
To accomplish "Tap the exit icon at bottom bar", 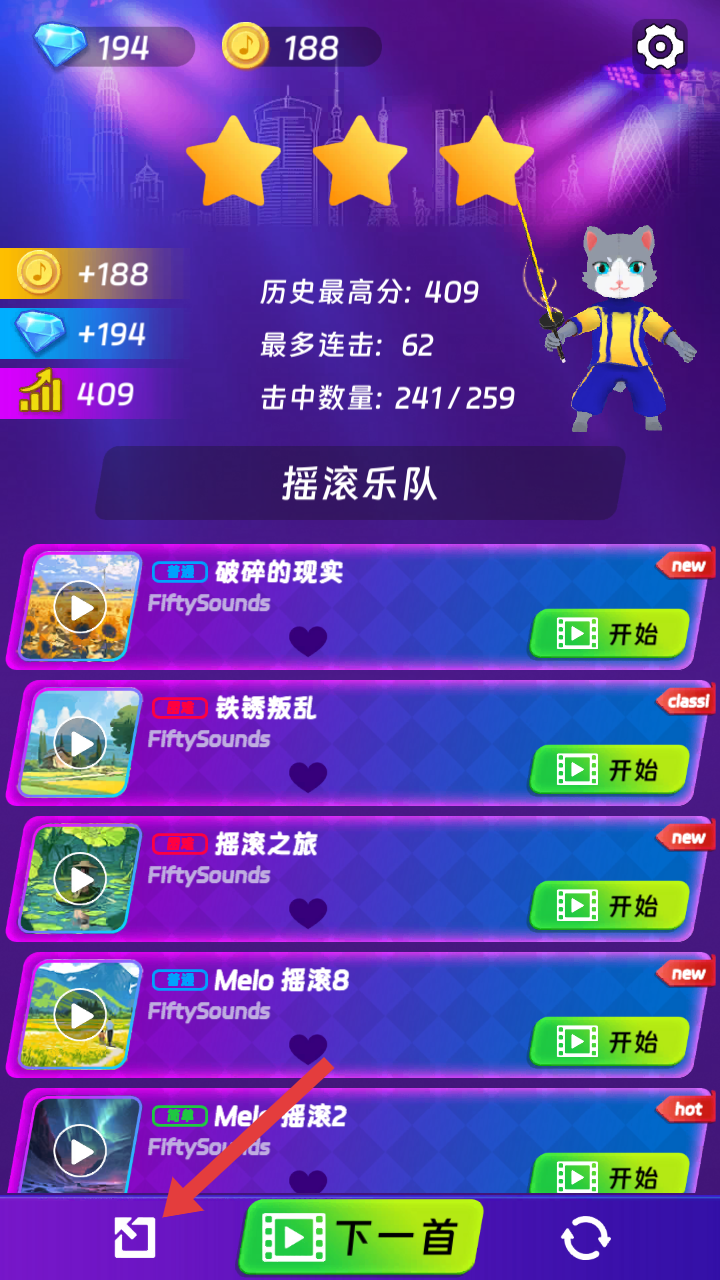I will click(135, 1238).
